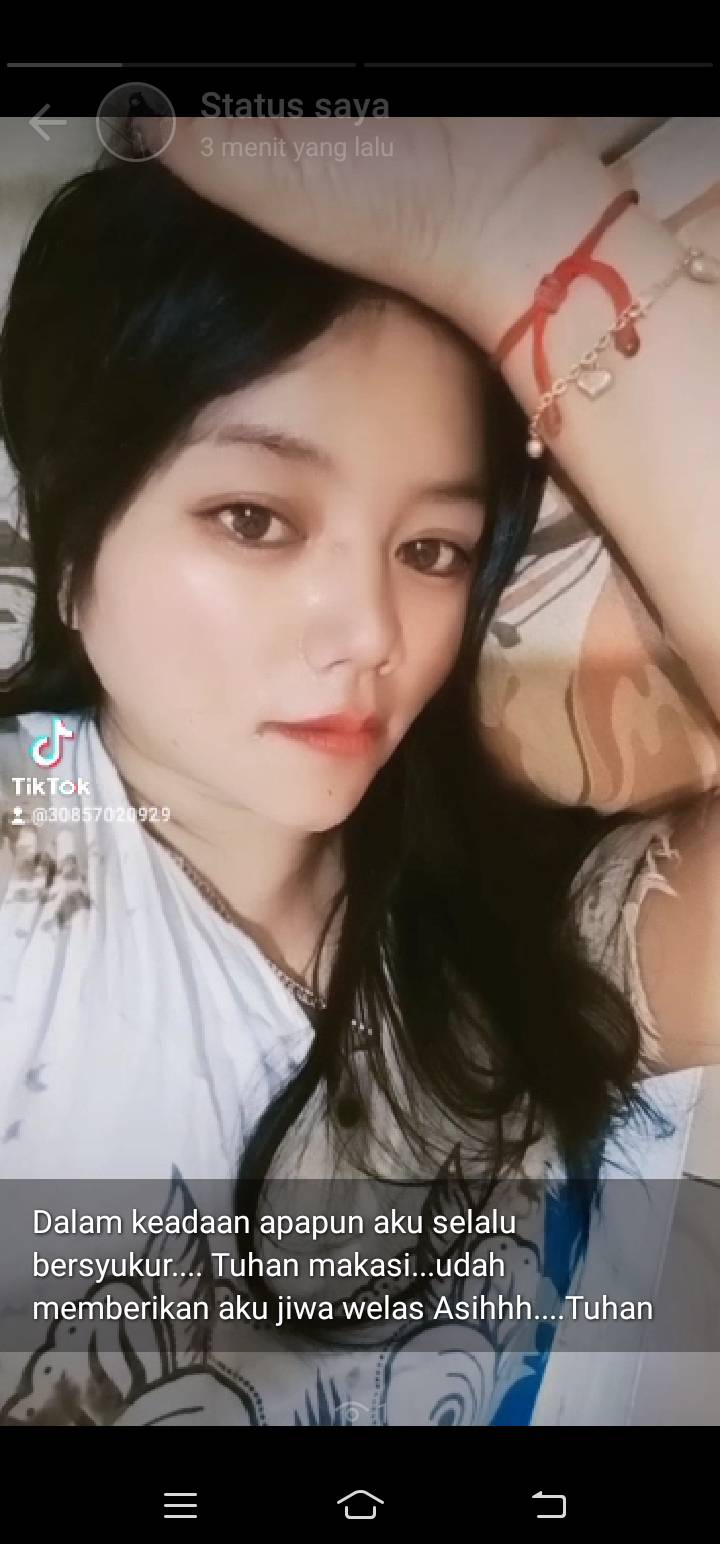This screenshot has width=720, height=1544.
Task: Tap the system home button
Action: pyautogui.click(x=360, y=1504)
